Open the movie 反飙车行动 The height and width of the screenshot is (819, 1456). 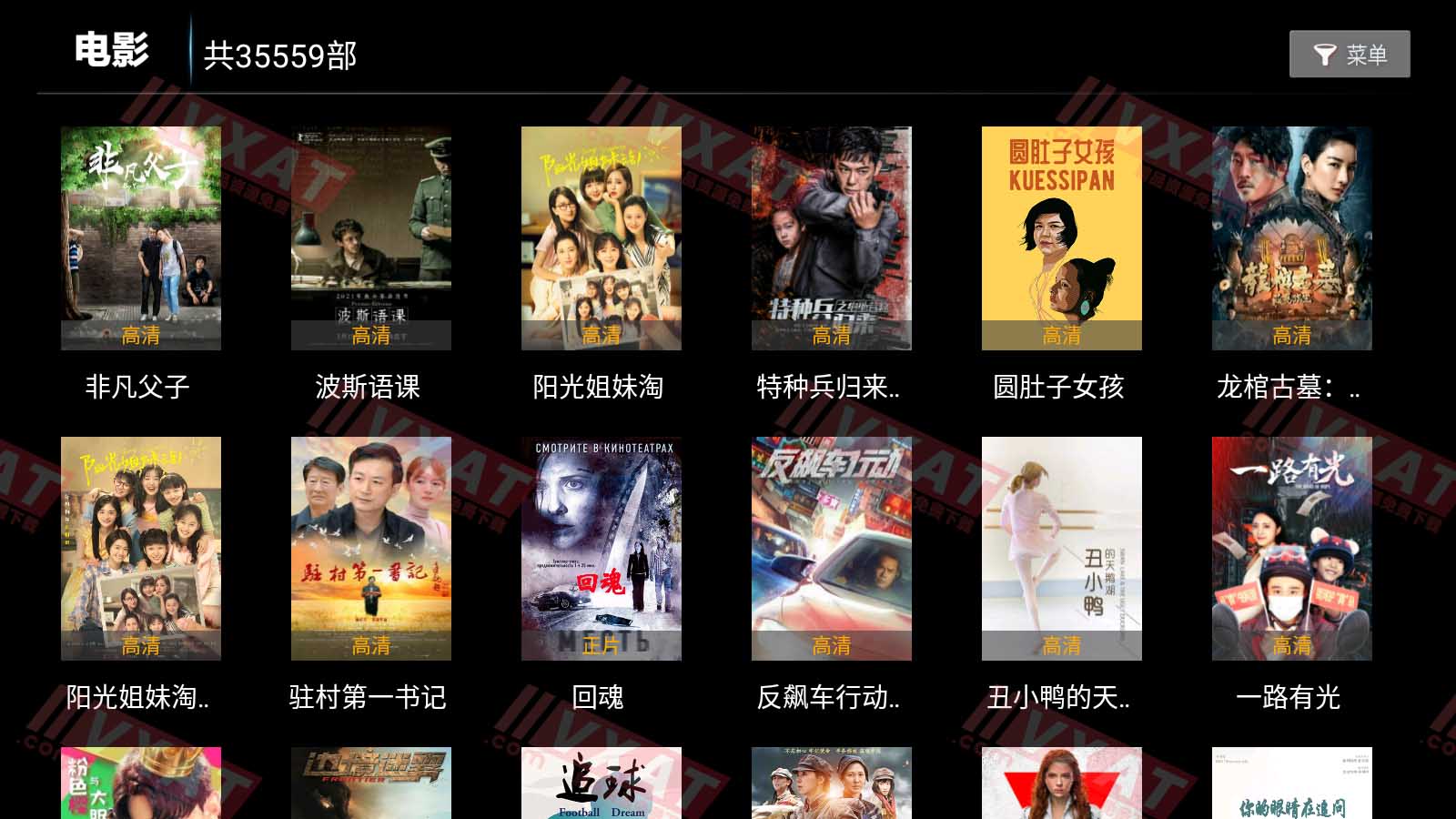tap(831, 549)
